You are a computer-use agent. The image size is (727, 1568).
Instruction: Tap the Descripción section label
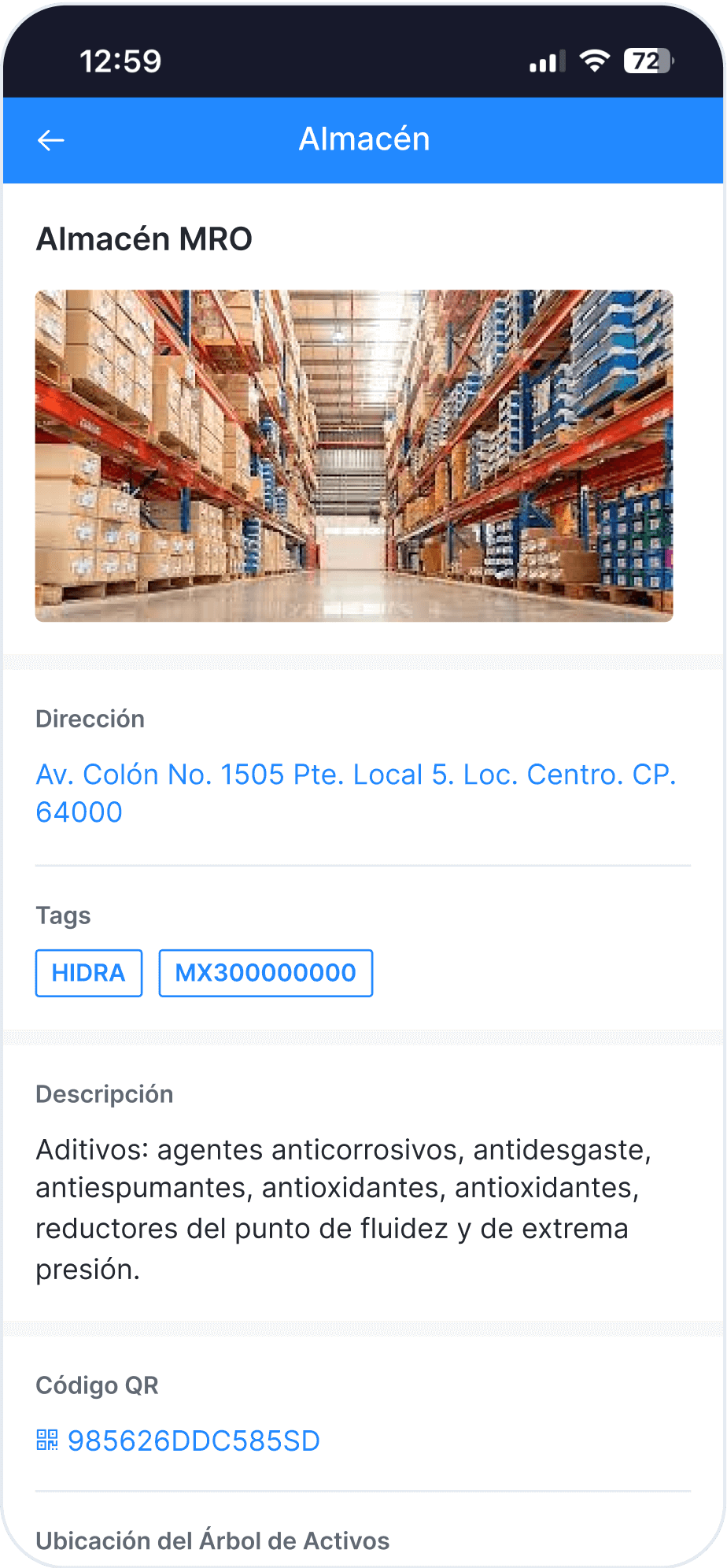click(105, 1093)
